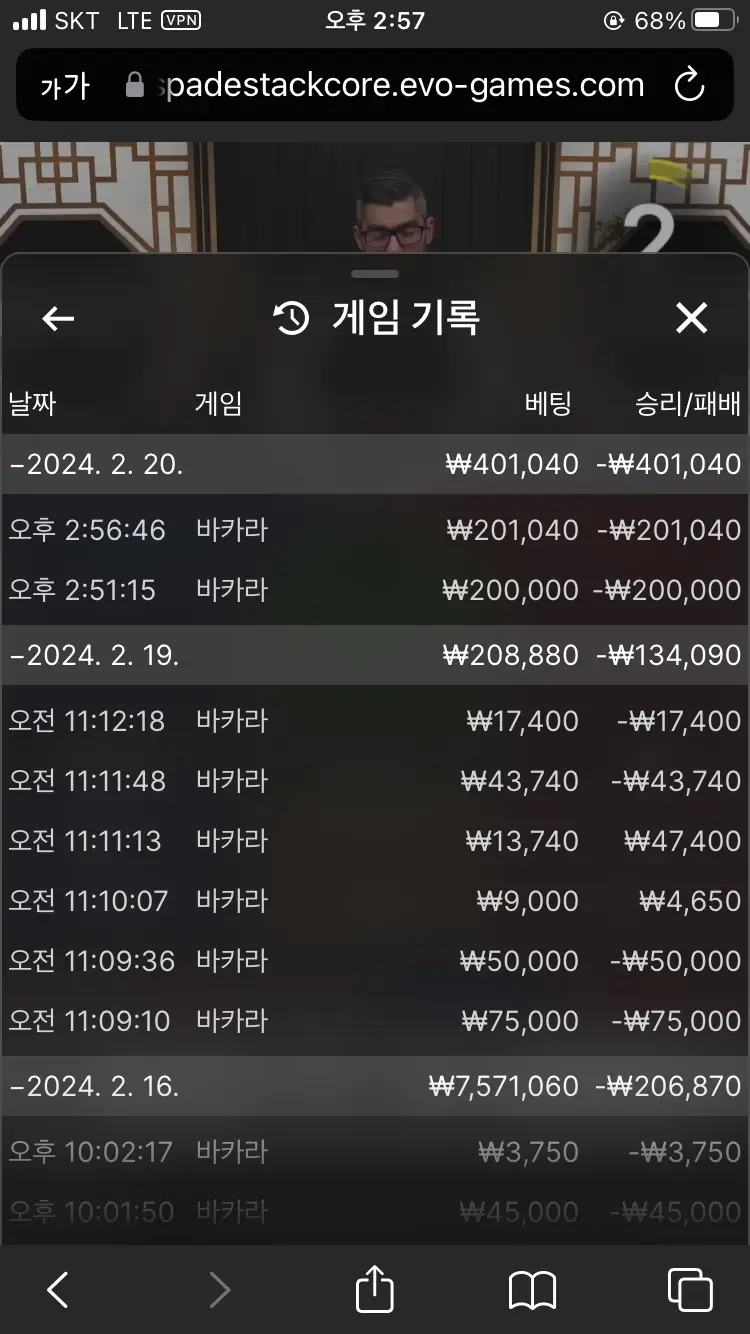Open the 오전 11:11:13 바카라 record
Screen dimensions: 750x1334
tap(375, 840)
